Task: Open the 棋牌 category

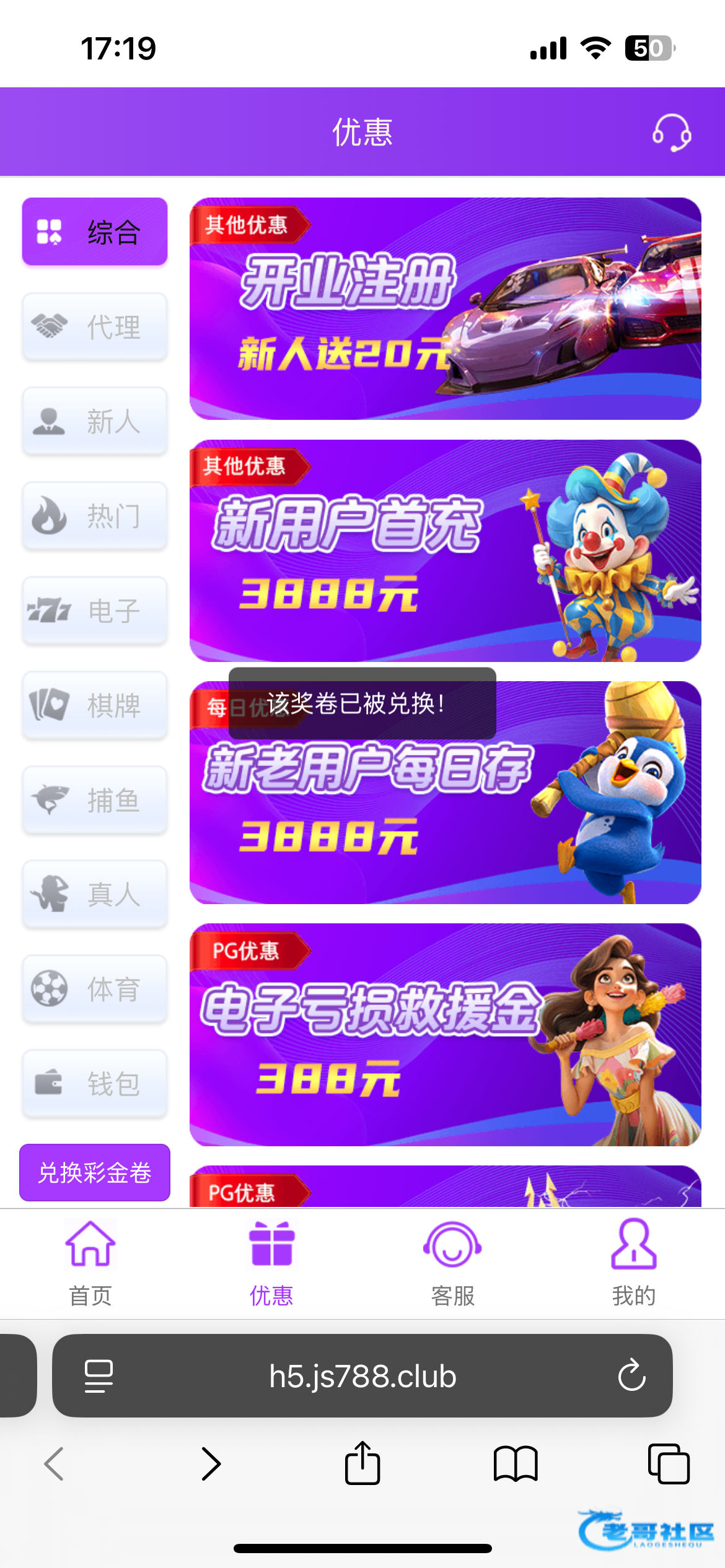Action: [95, 705]
